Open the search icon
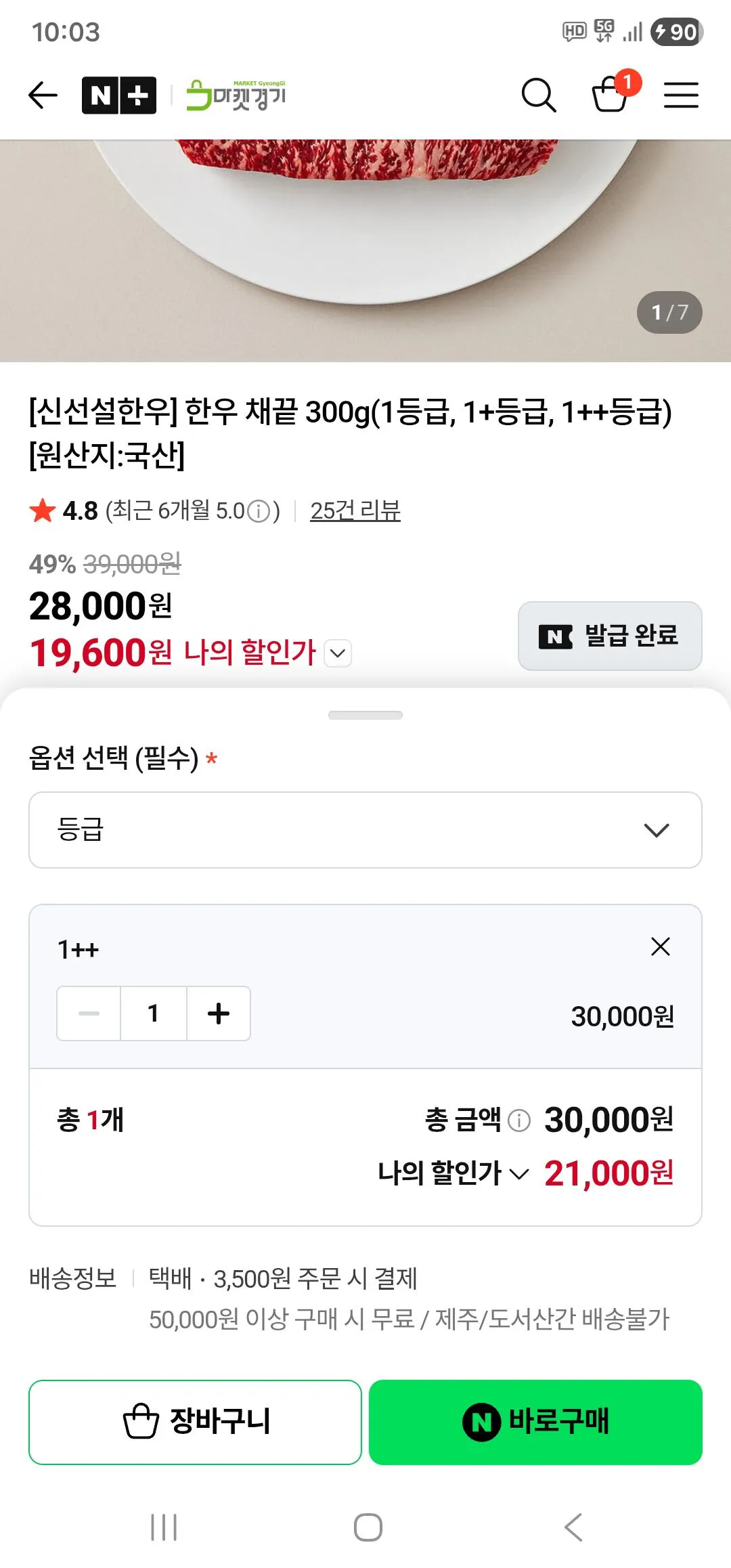The width and height of the screenshot is (731, 1568). coord(538,95)
